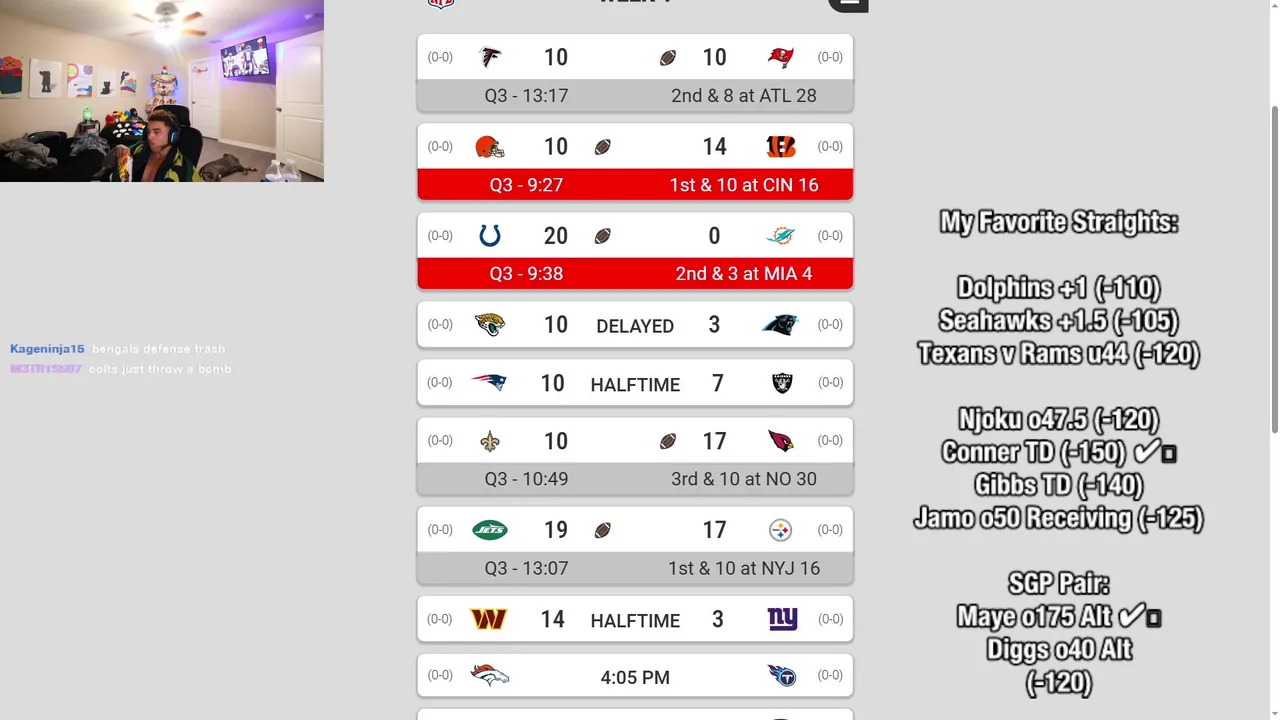View the Colts vs Dolphins game details
The width and height of the screenshot is (1280, 720).
[635, 251]
